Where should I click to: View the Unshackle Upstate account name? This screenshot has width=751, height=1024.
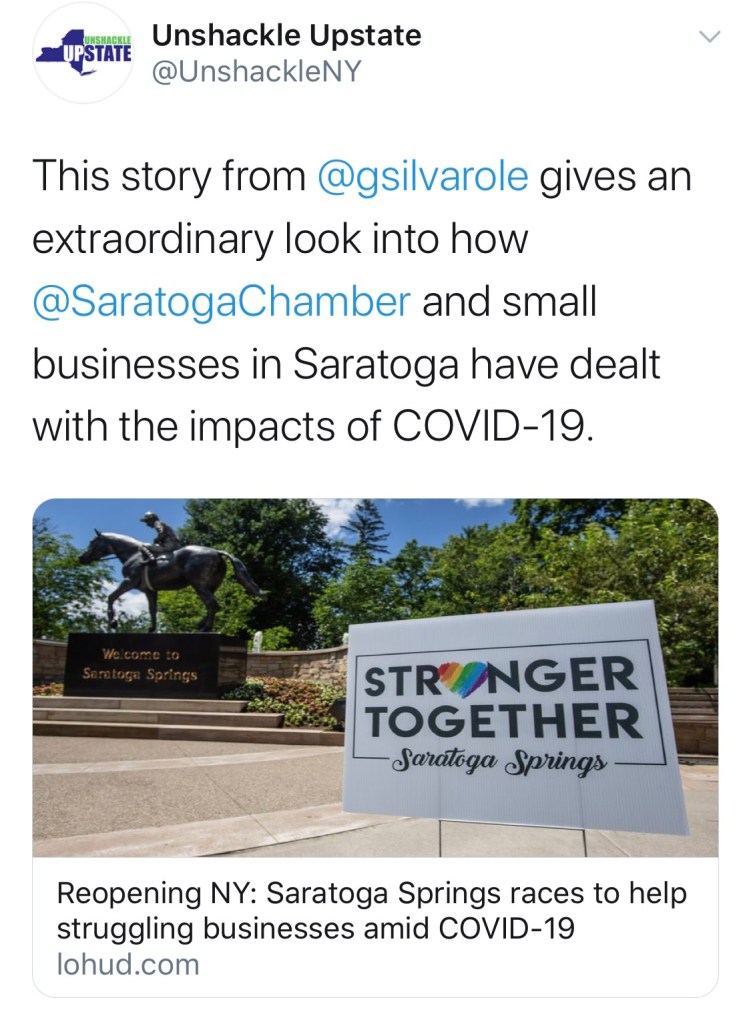coord(286,36)
